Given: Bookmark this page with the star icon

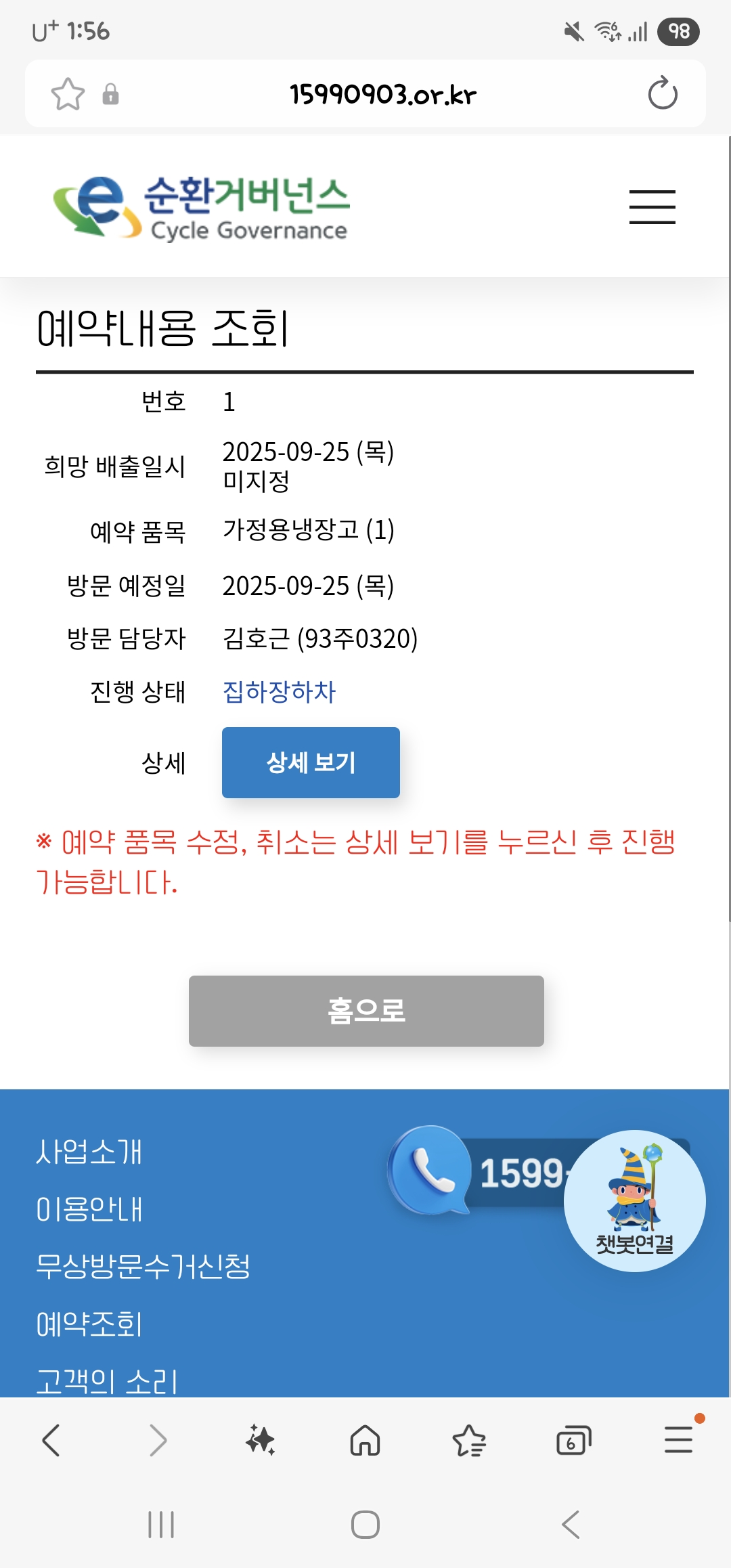Looking at the screenshot, I should (x=68, y=94).
